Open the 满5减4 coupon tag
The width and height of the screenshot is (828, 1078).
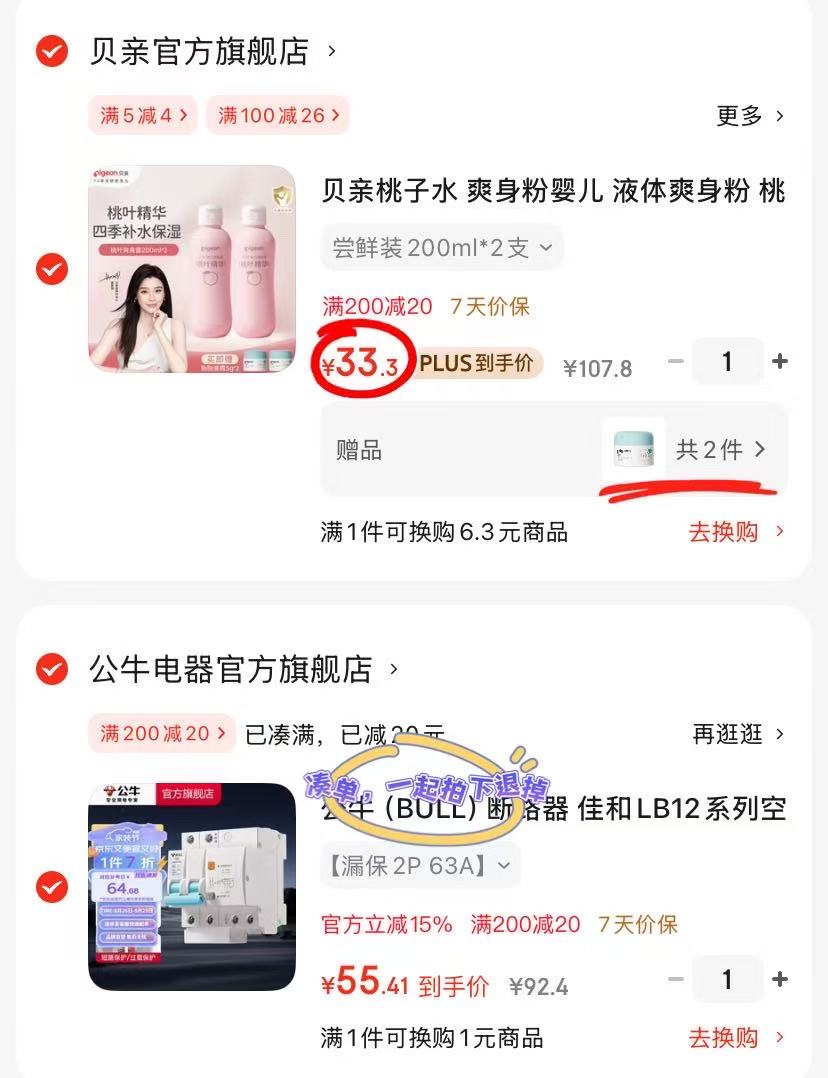(x=142, y=116)
